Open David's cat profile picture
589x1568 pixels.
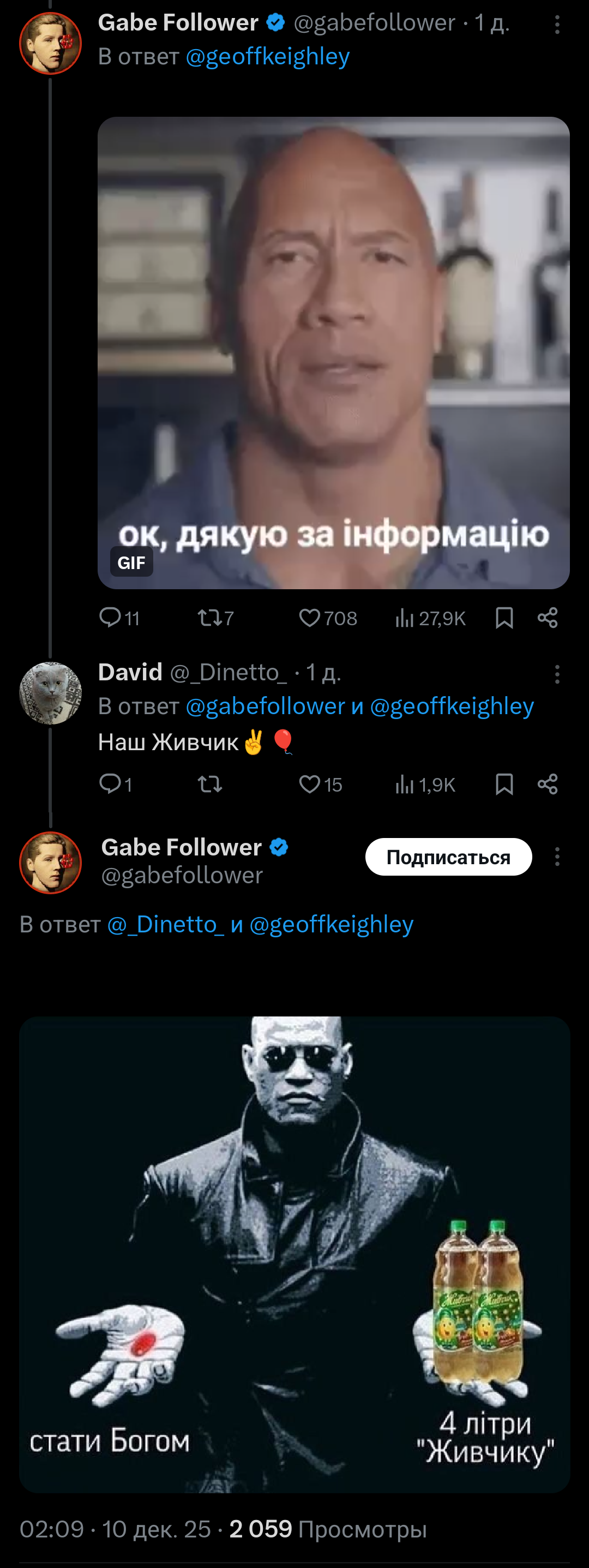[x=51, y=693]
